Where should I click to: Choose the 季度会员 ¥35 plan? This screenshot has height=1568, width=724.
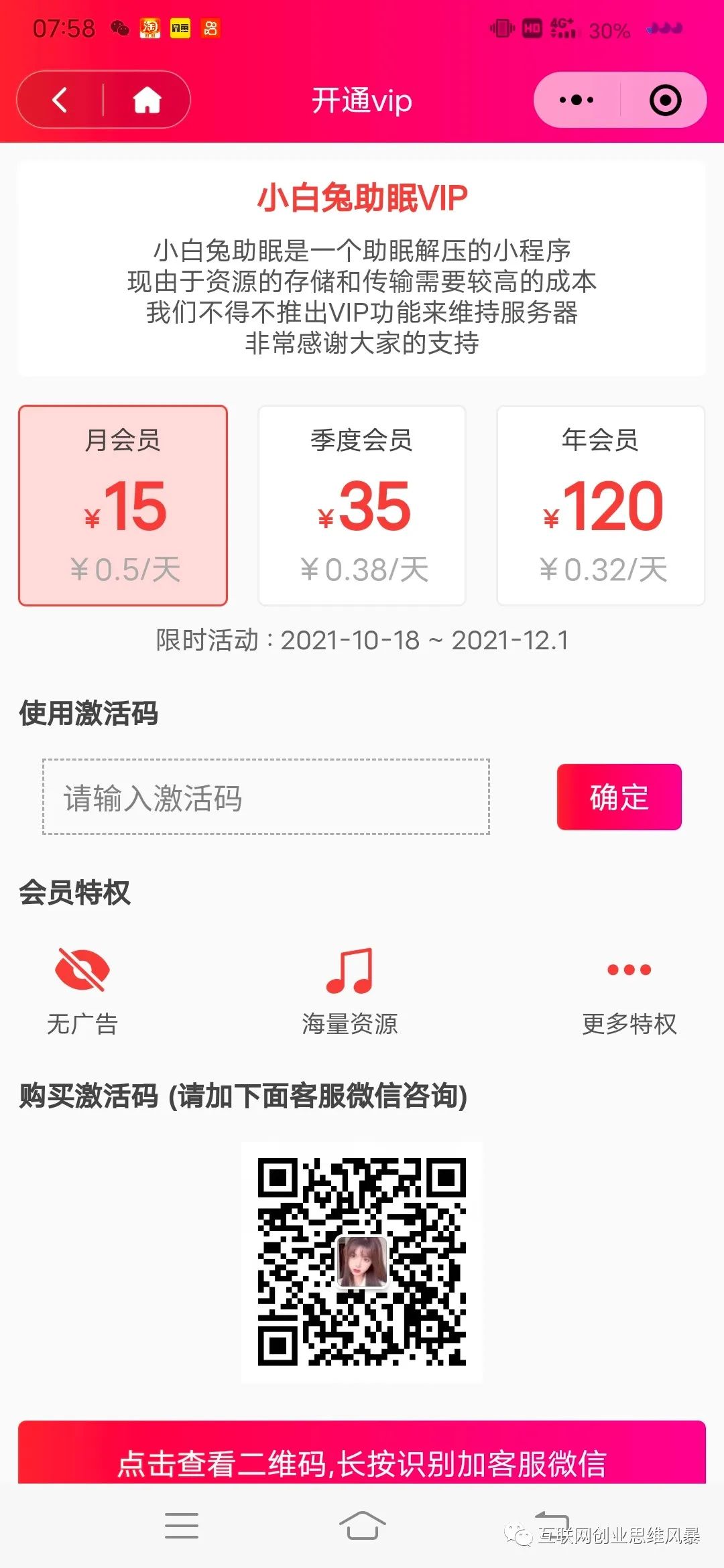362,505
